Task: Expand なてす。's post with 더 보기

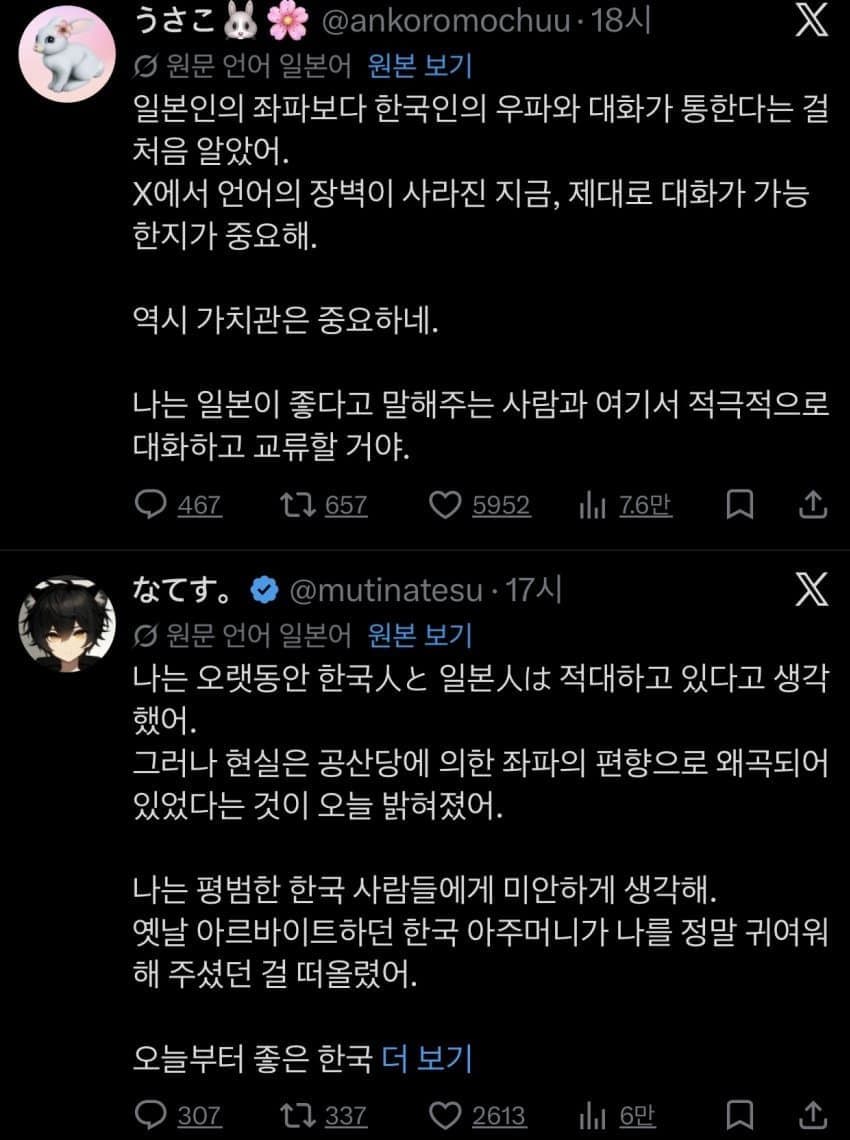Action: click(428, 1057)
